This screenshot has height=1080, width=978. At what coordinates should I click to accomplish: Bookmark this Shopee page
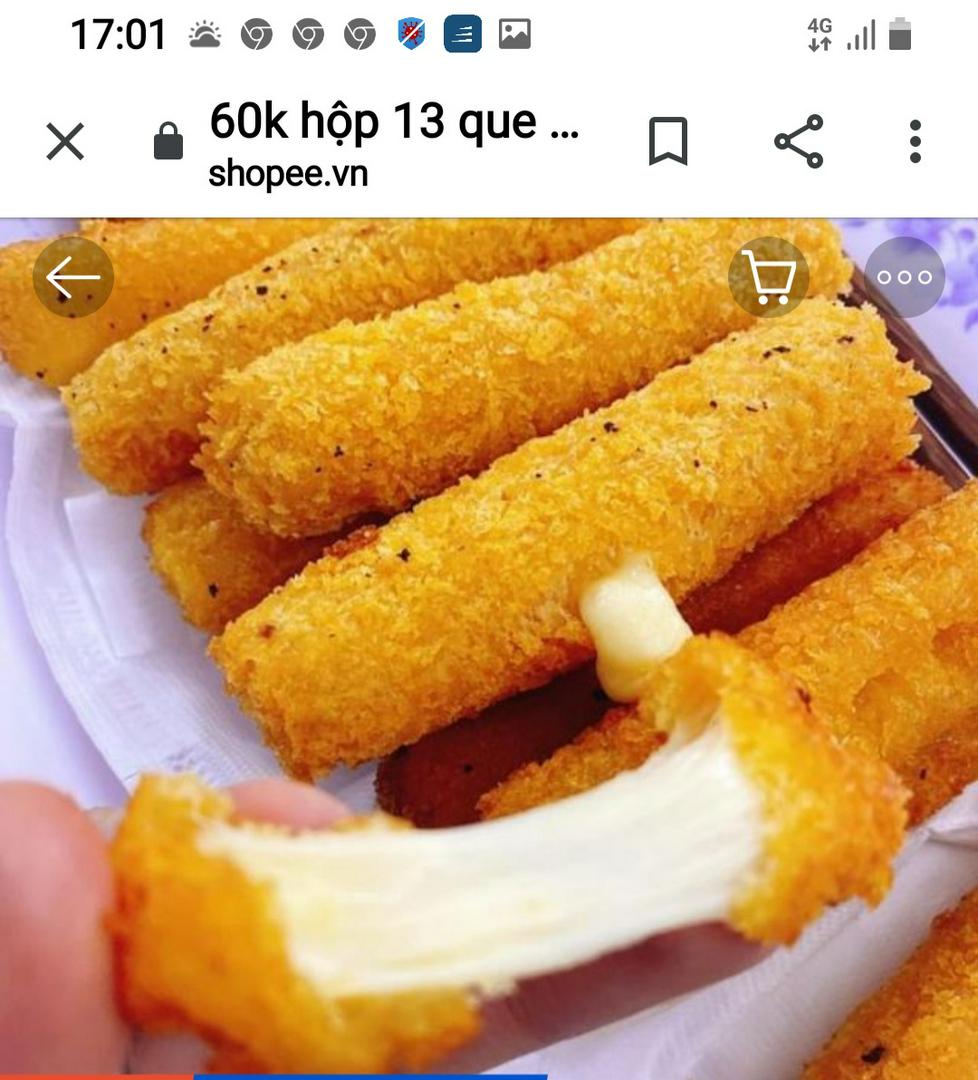click(668, 141)
